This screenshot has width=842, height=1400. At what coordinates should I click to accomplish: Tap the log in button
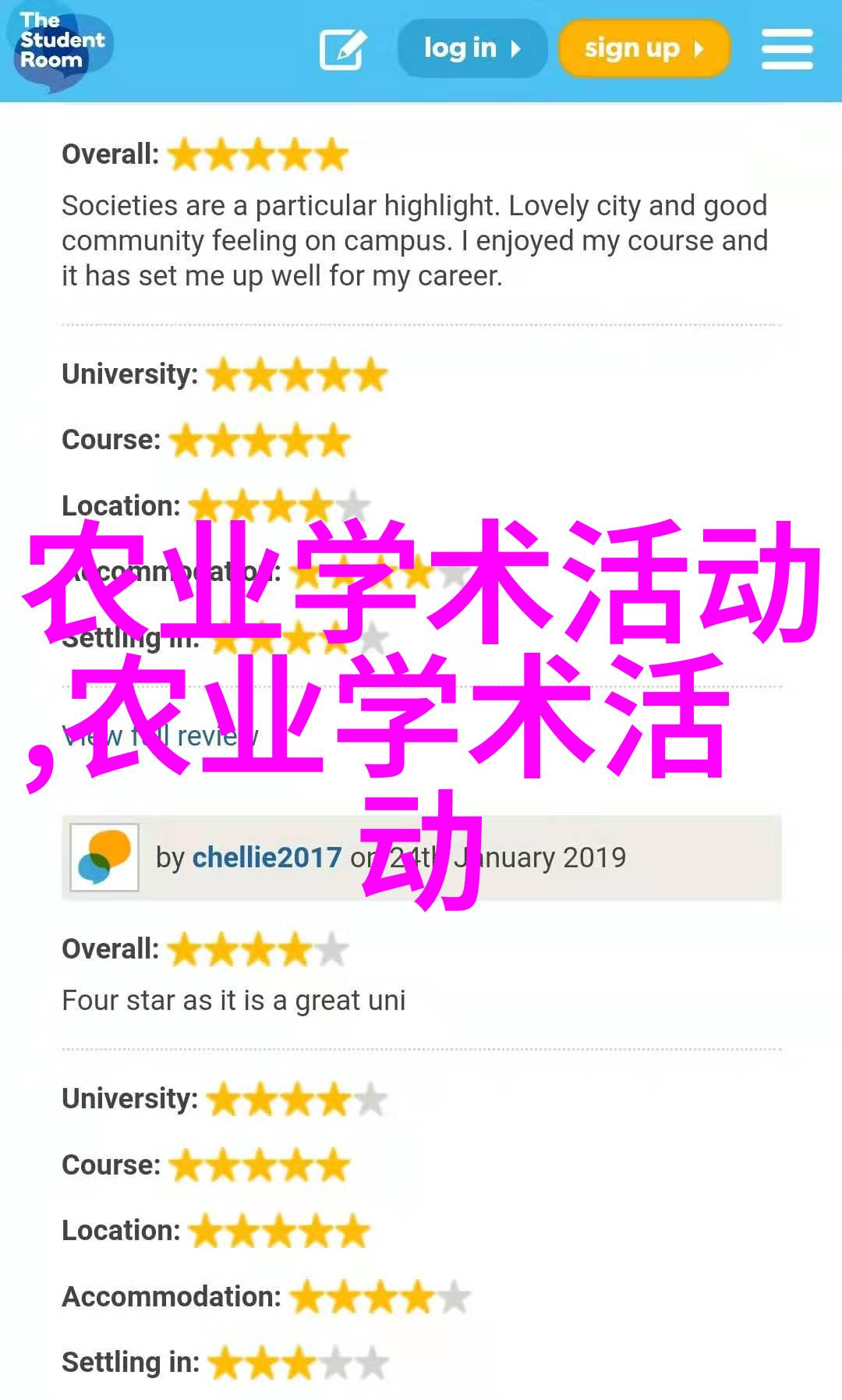472,48
